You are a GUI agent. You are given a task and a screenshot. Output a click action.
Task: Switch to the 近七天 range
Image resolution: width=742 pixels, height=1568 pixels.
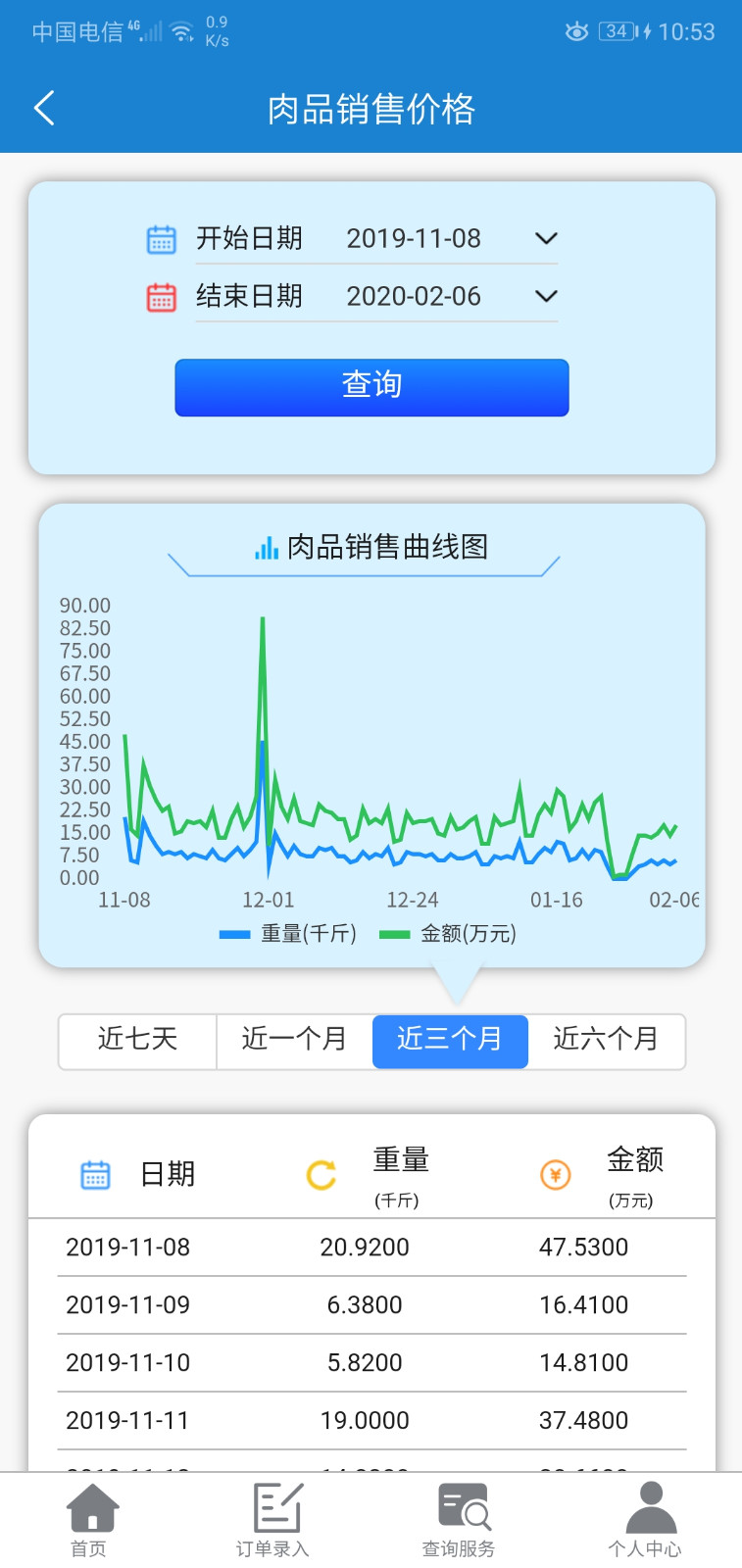pos(137,1040)
